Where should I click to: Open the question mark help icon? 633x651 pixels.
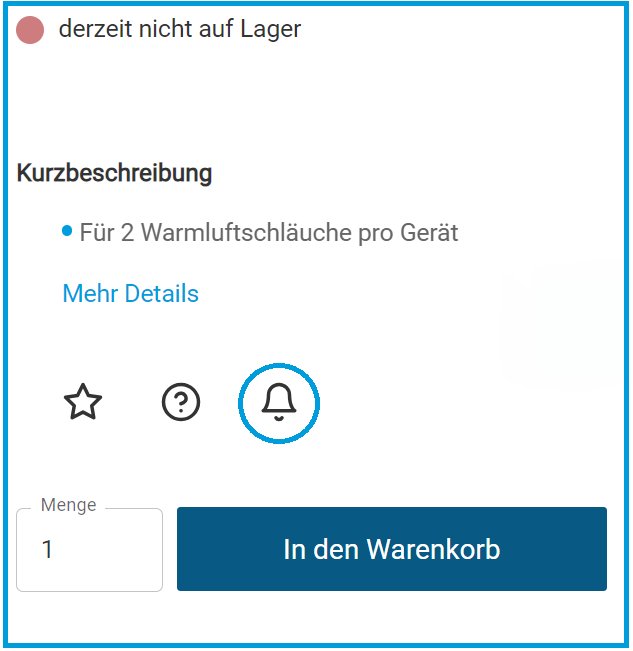point(181,403)
